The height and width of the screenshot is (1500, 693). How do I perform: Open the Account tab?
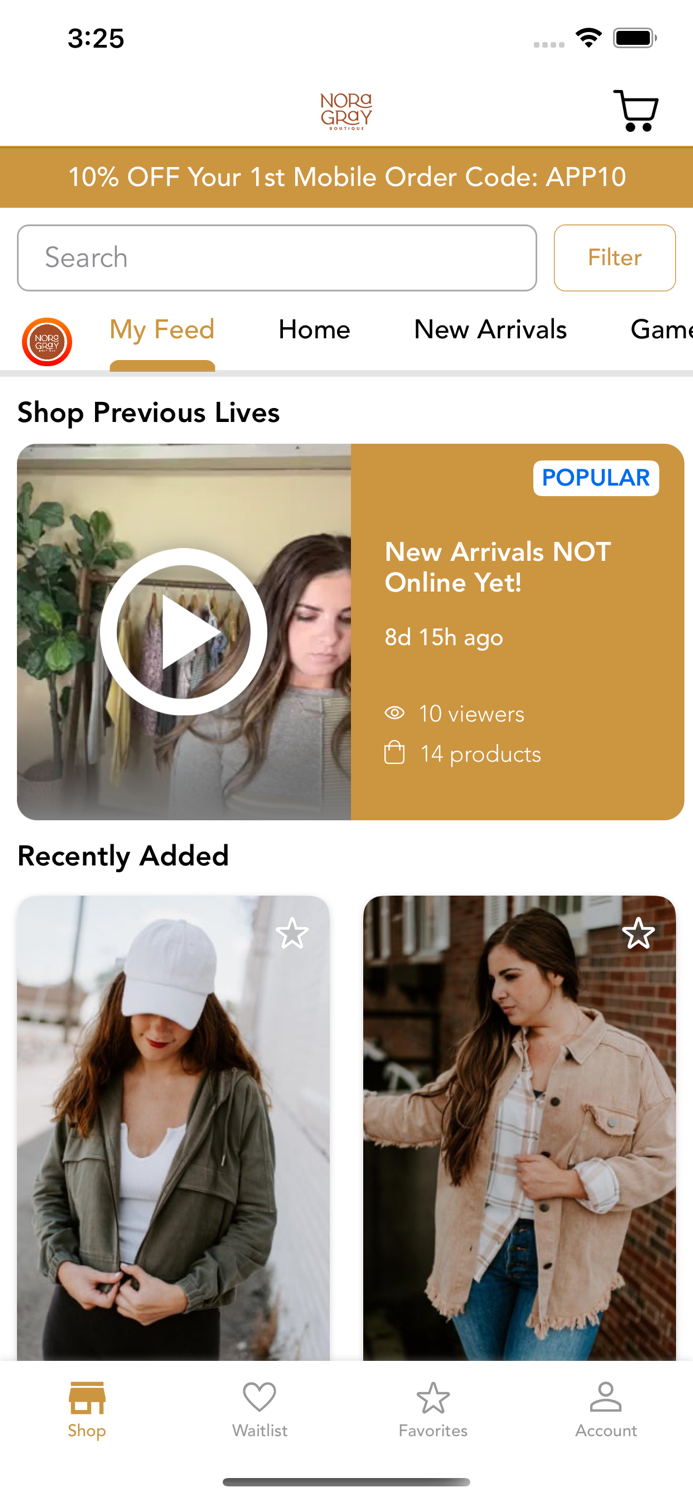(x=606, y=1410)
